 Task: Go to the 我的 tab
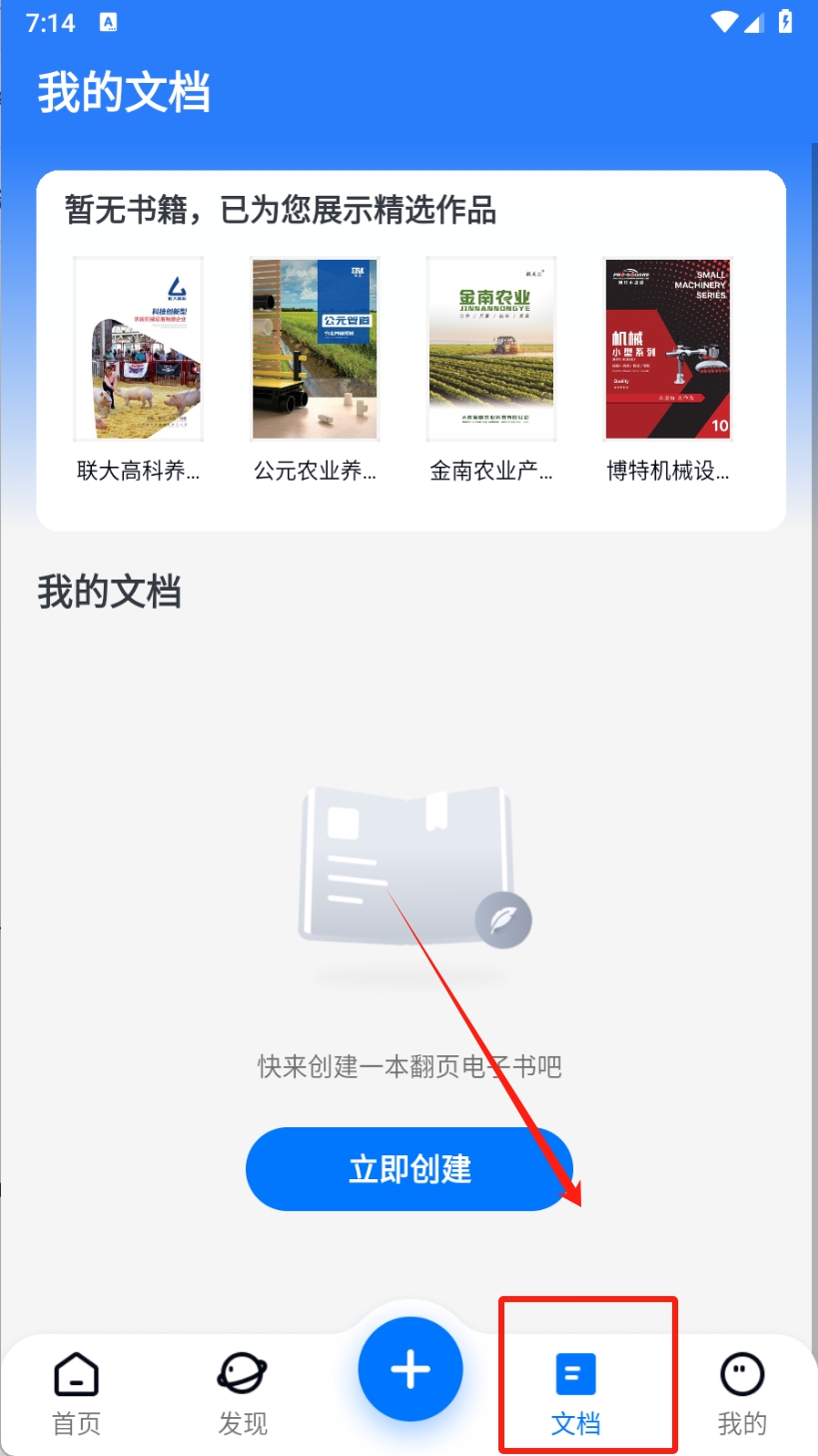[x=742, y=1393]
